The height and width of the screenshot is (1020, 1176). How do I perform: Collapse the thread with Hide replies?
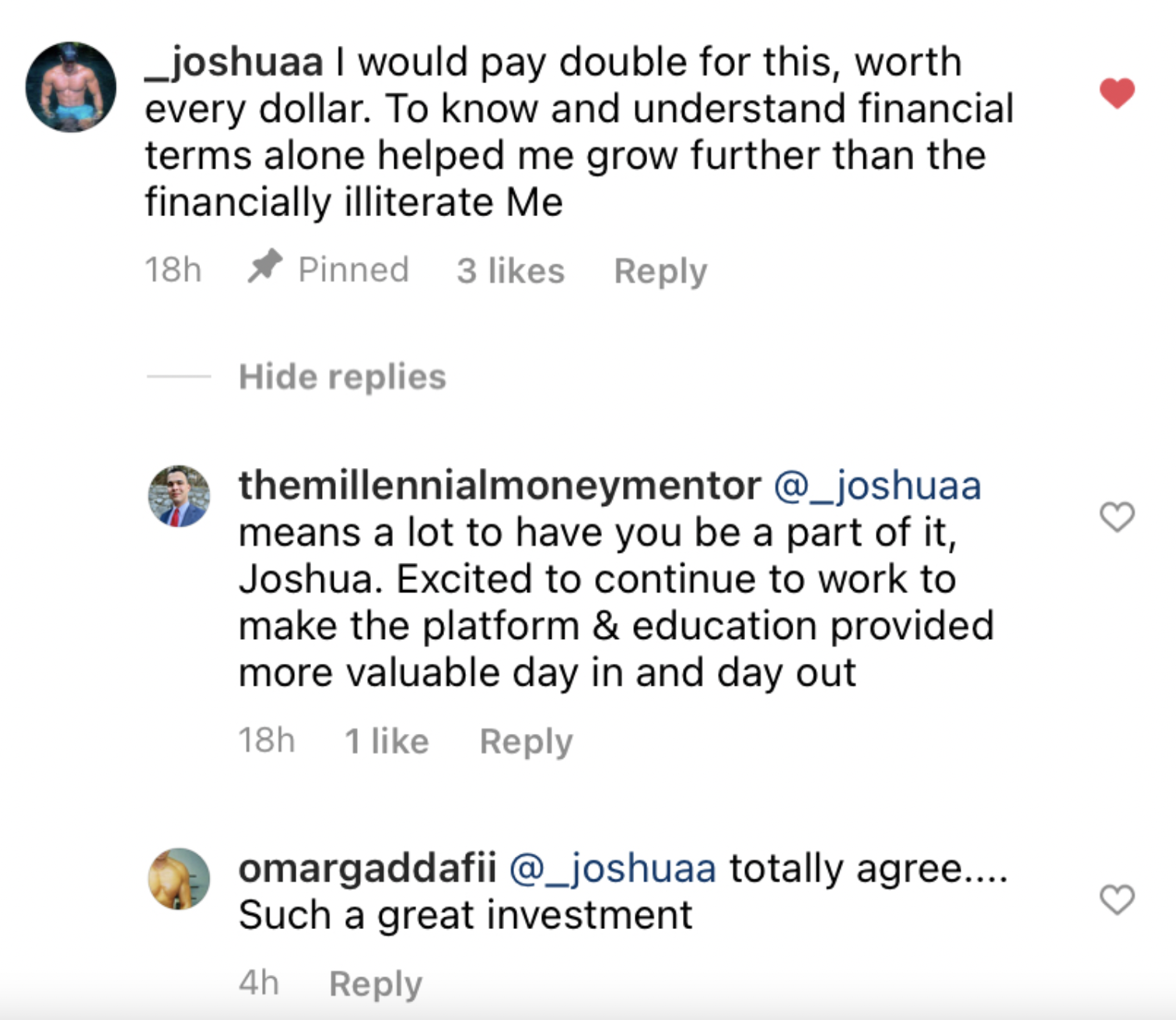tap(342, 377)
